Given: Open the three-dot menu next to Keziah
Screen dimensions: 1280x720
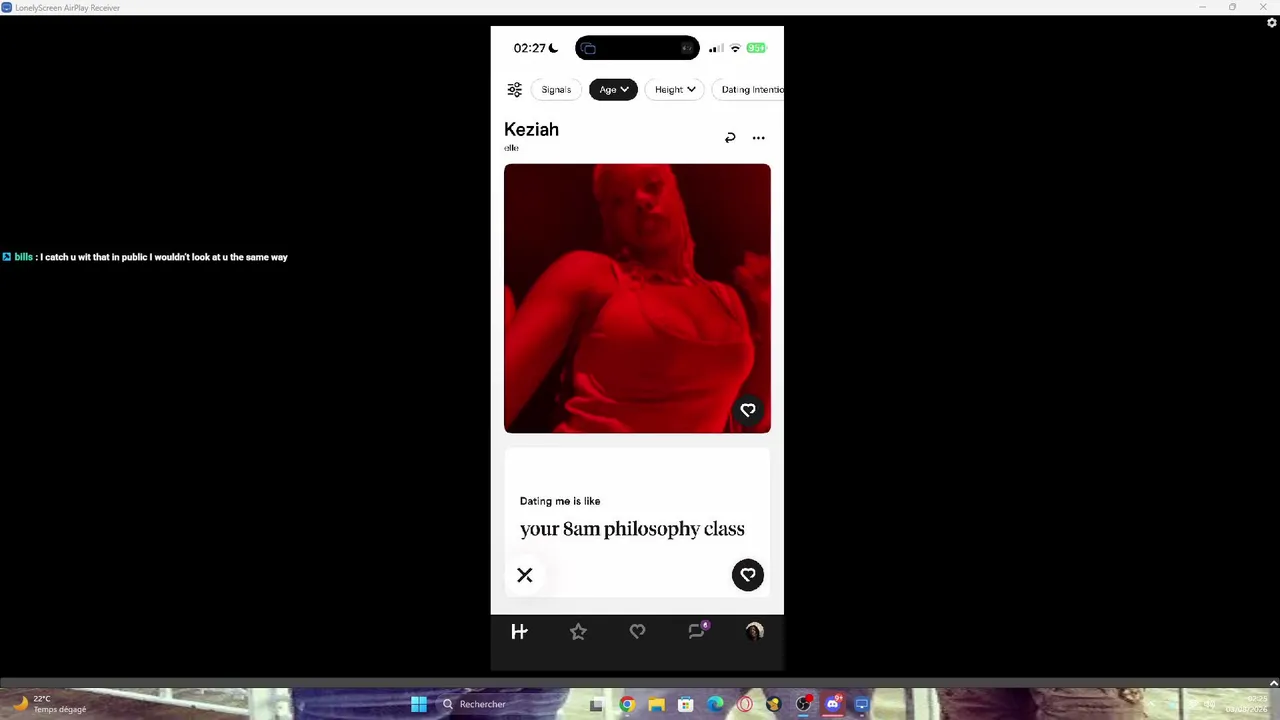Looking at the screenshot, I should click(758, 138).
